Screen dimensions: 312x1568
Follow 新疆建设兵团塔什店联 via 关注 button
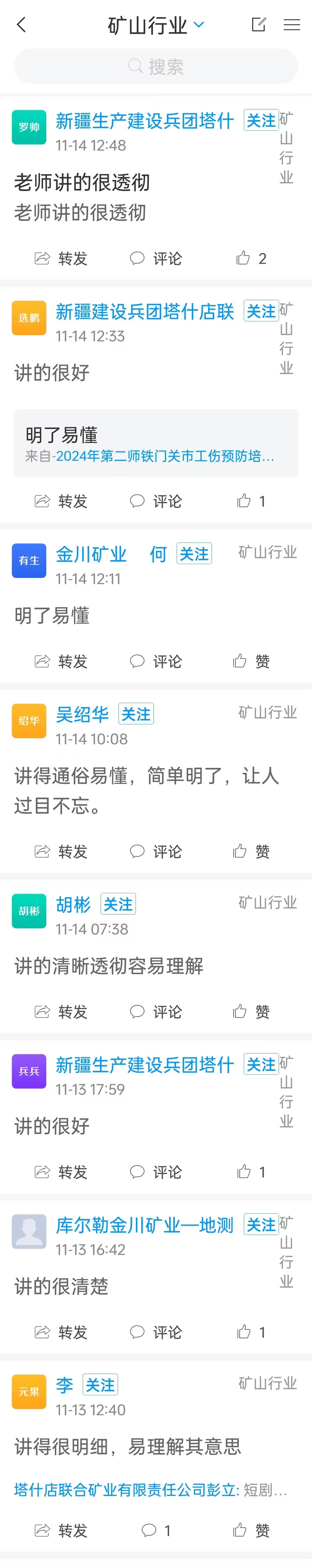pos(261,311)
